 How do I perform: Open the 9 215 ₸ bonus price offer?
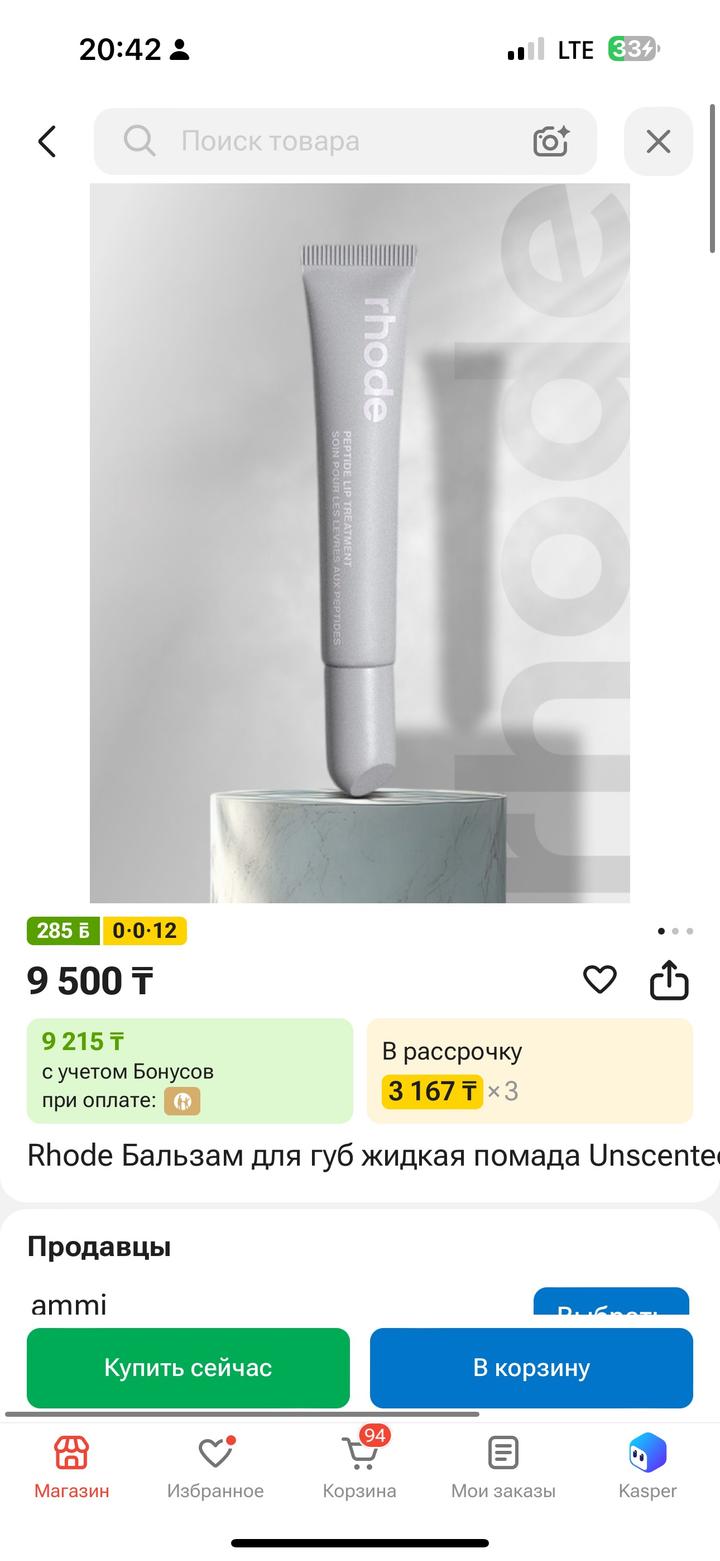click(190, 1071)
